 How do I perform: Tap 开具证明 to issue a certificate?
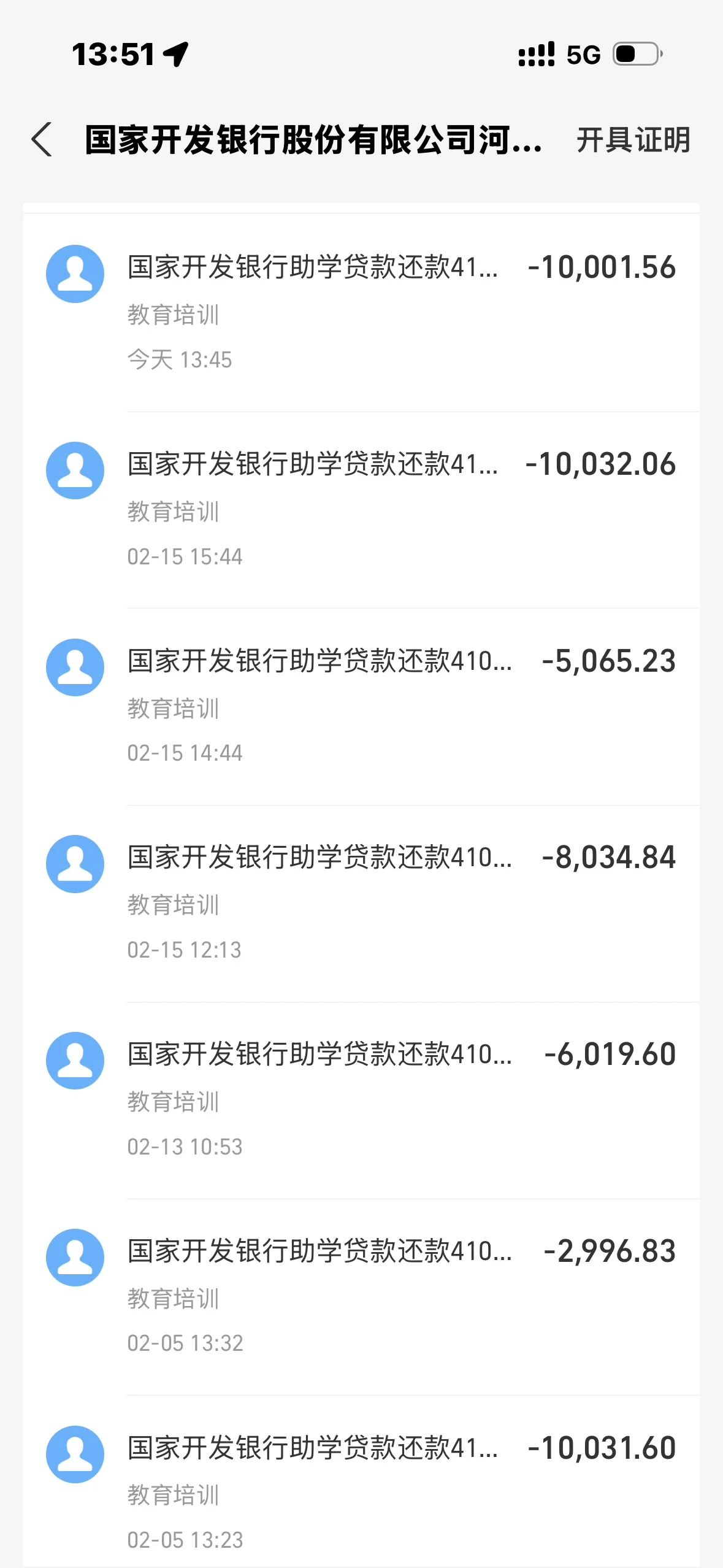(633, 140)
